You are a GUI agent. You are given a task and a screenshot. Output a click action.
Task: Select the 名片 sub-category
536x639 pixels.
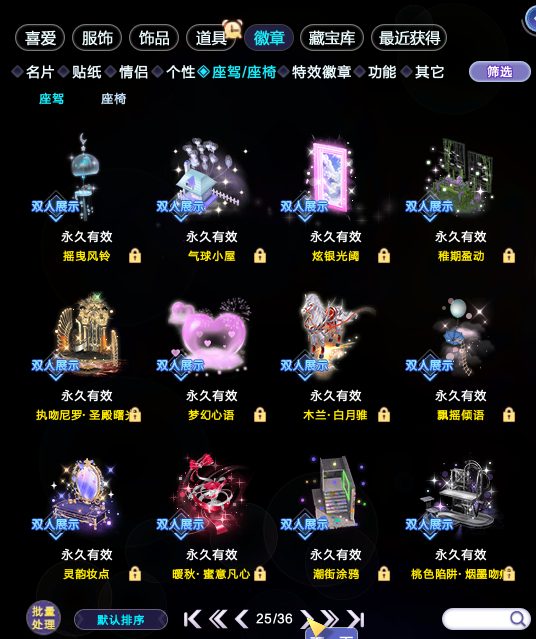tap(40, 72)
